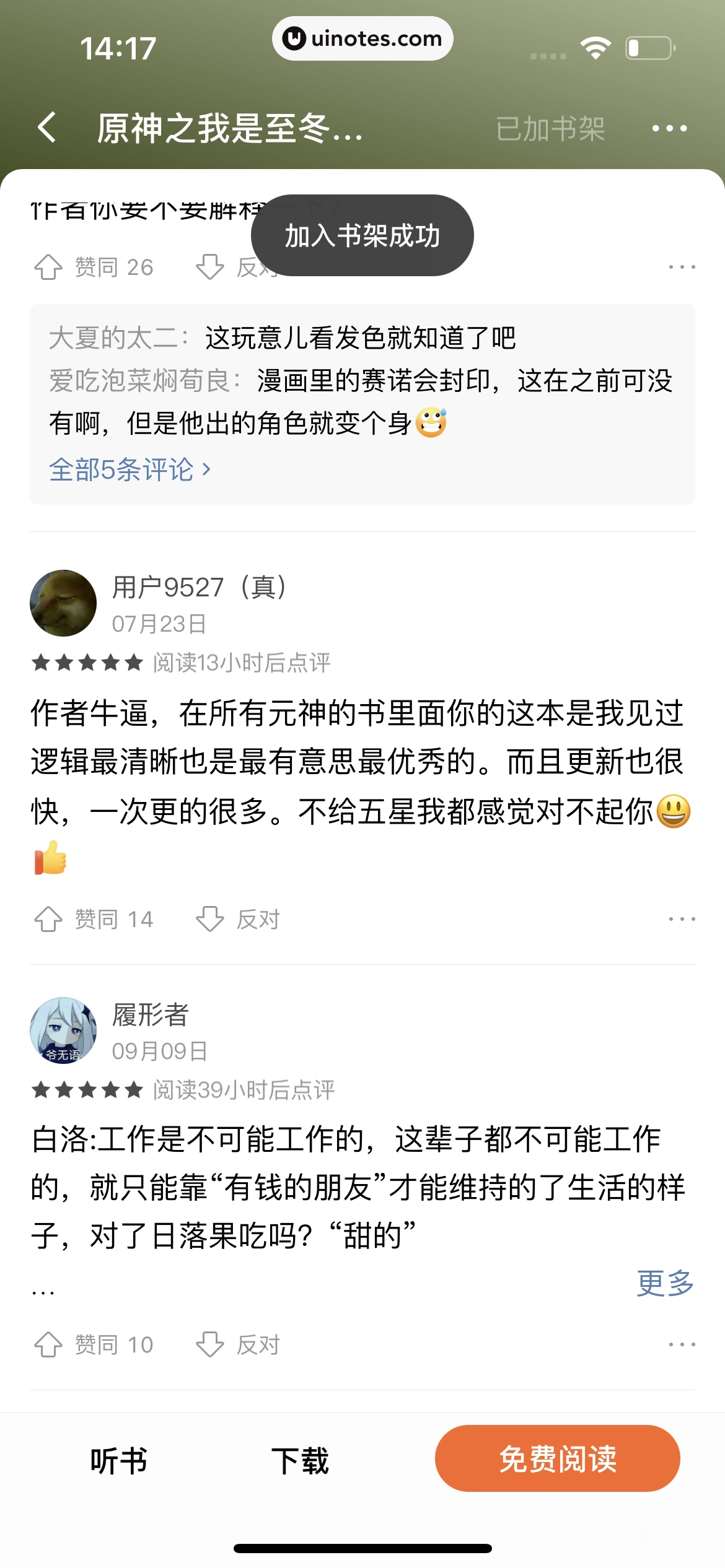Viewport: 725px width, 1568px height.
Task: Tap the 已加书架 bookshelf button
Action: (550, 129)
